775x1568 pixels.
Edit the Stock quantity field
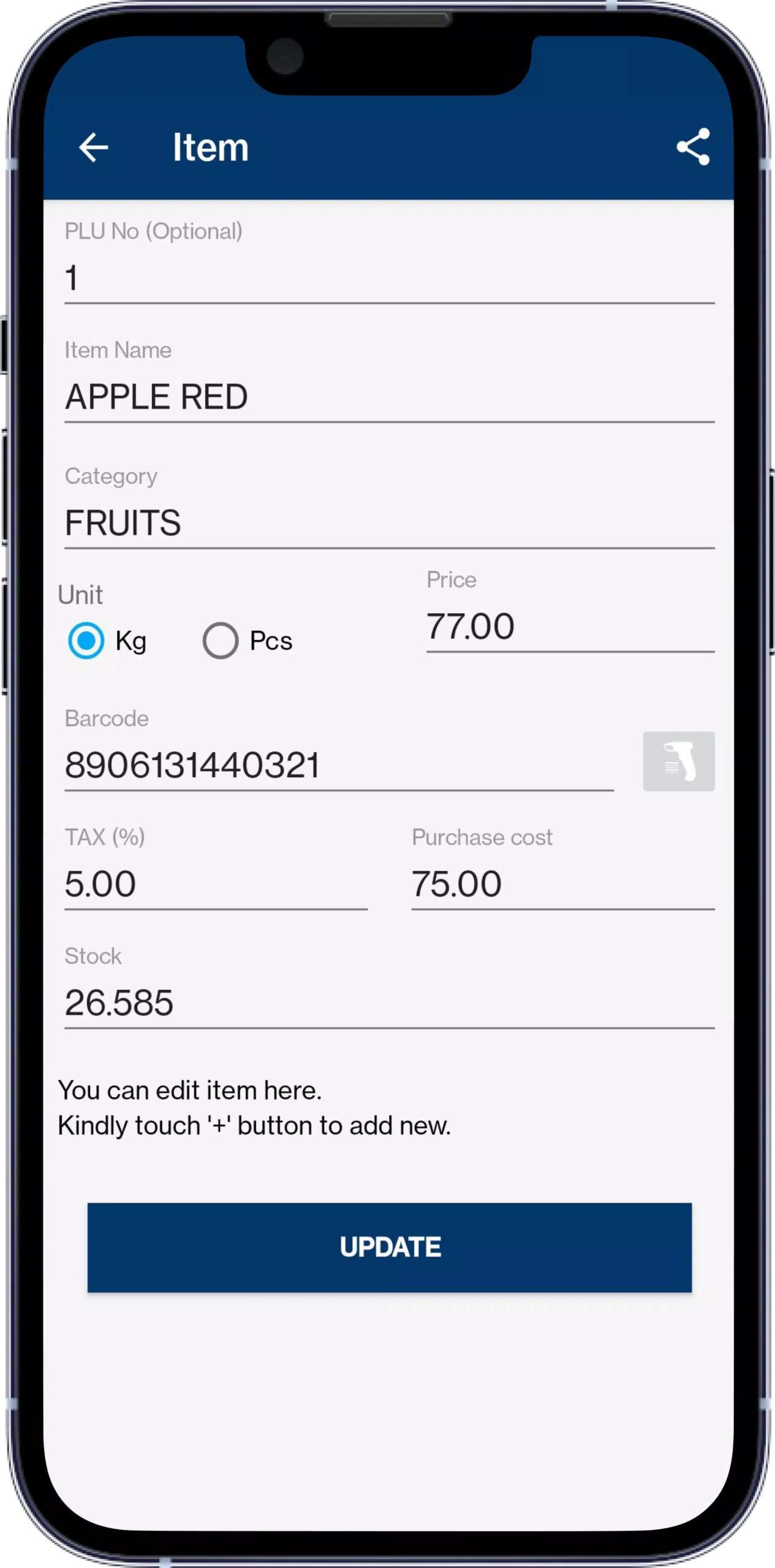click(x=389, y=1003)
